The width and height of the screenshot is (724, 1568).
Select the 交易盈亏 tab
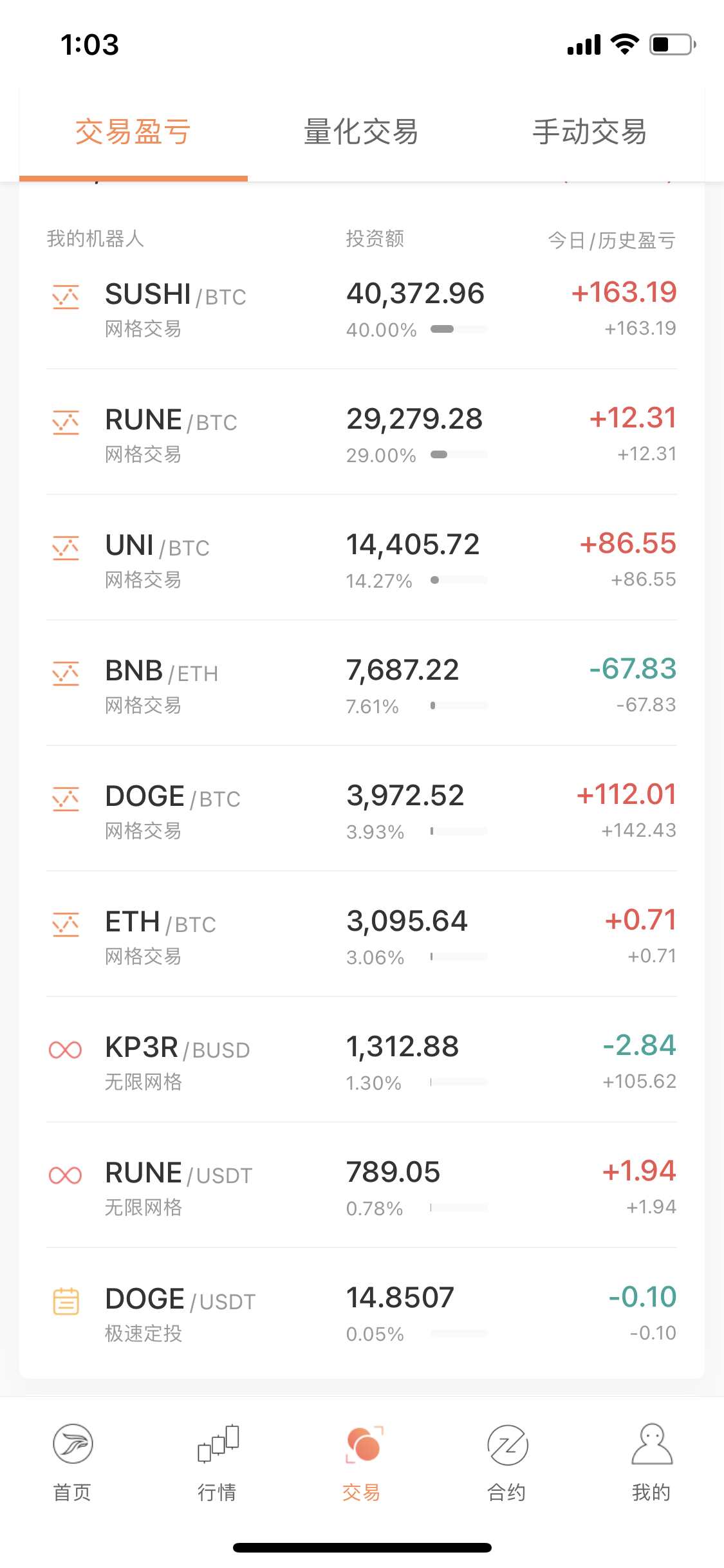click(x=133, y=132)
